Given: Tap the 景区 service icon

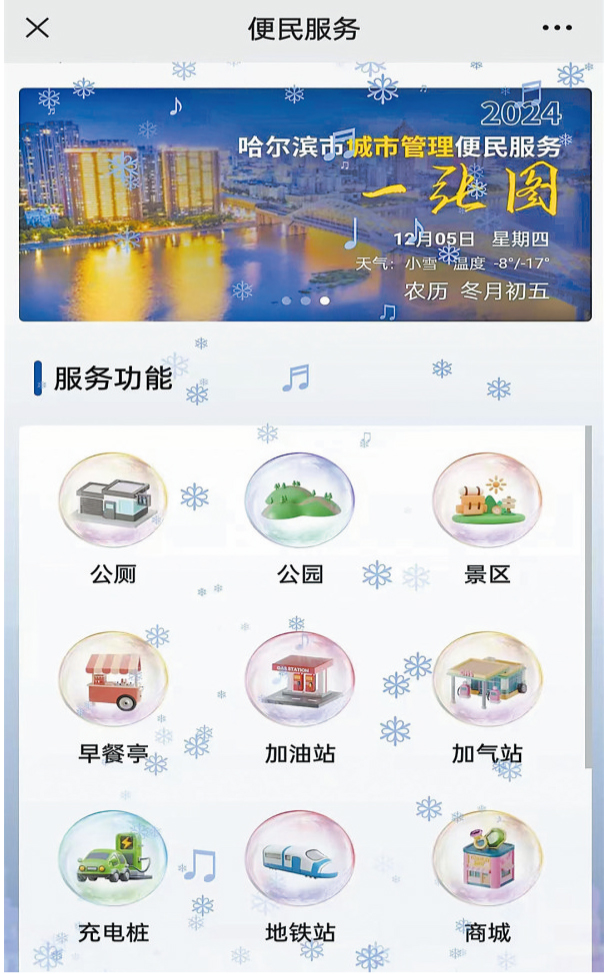Looking at the screenshot, I should pyautogui.click(x=487, y=501).
